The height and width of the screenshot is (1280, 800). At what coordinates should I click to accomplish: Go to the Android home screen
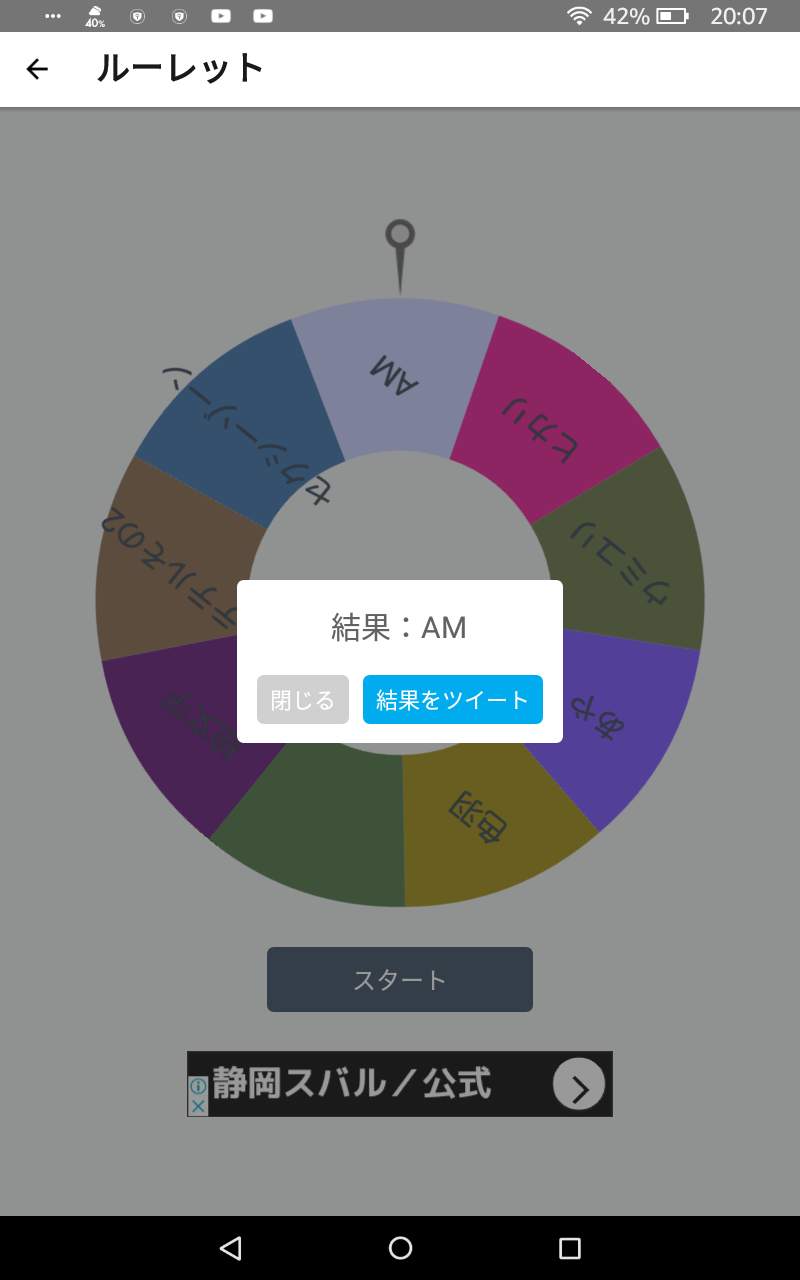400,1248
